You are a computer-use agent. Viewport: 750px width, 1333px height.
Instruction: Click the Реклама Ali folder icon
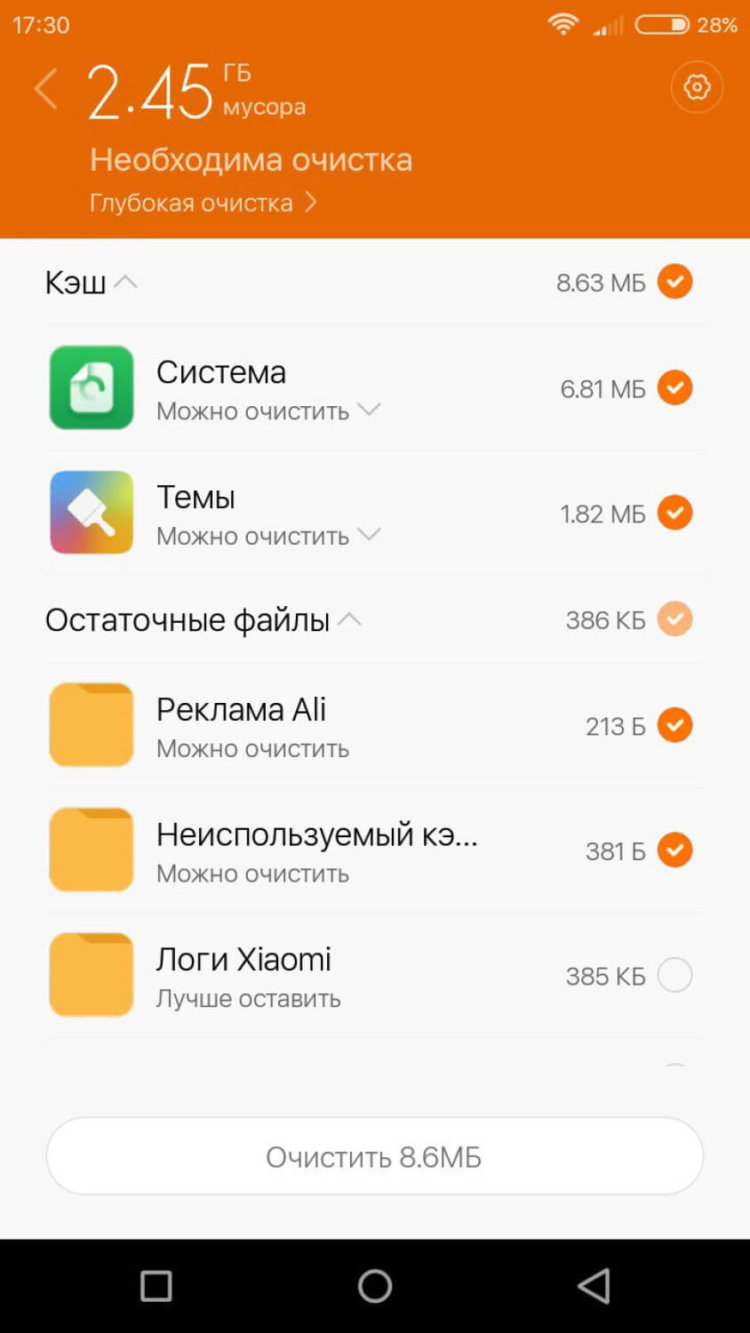[x=91, y=724]
